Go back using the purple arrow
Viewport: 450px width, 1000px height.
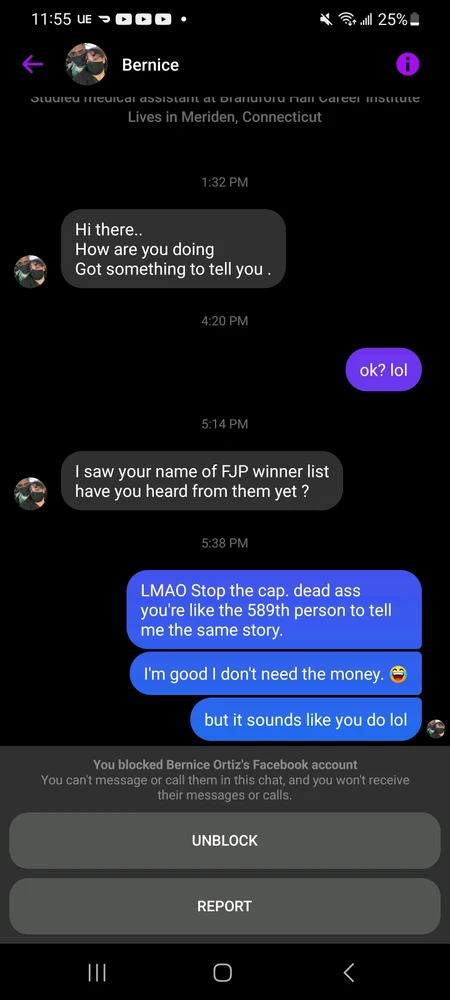coord(33,64)
